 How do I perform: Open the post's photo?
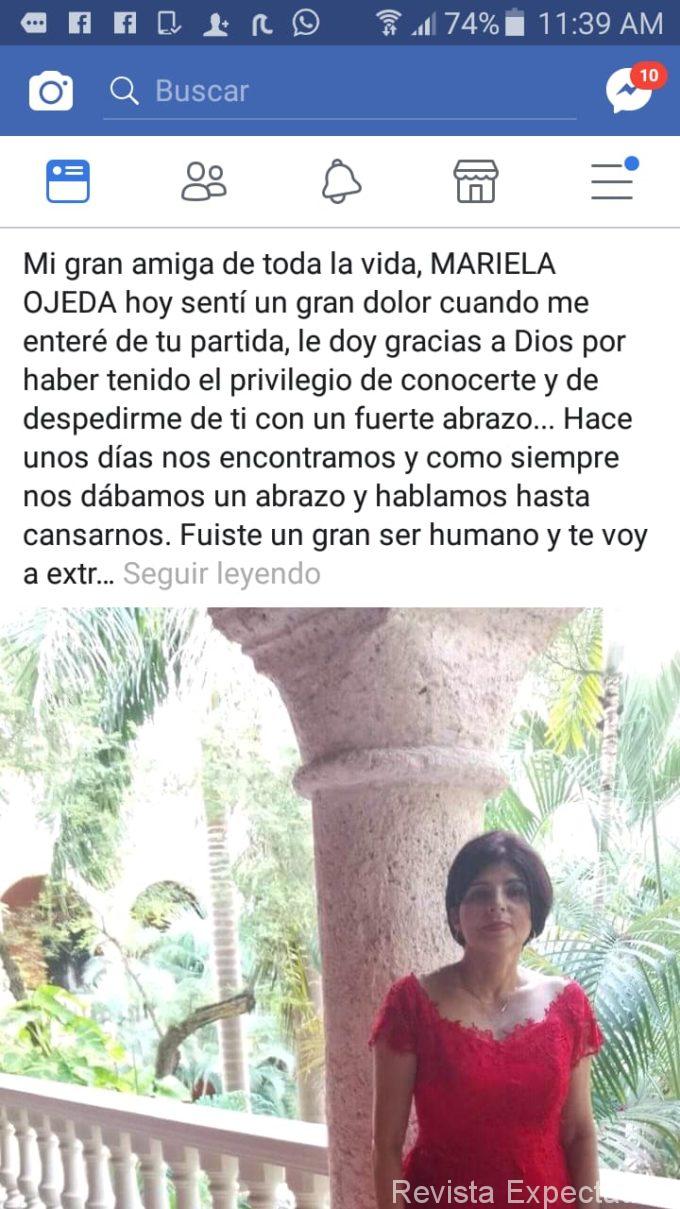(x=340, y=900)
